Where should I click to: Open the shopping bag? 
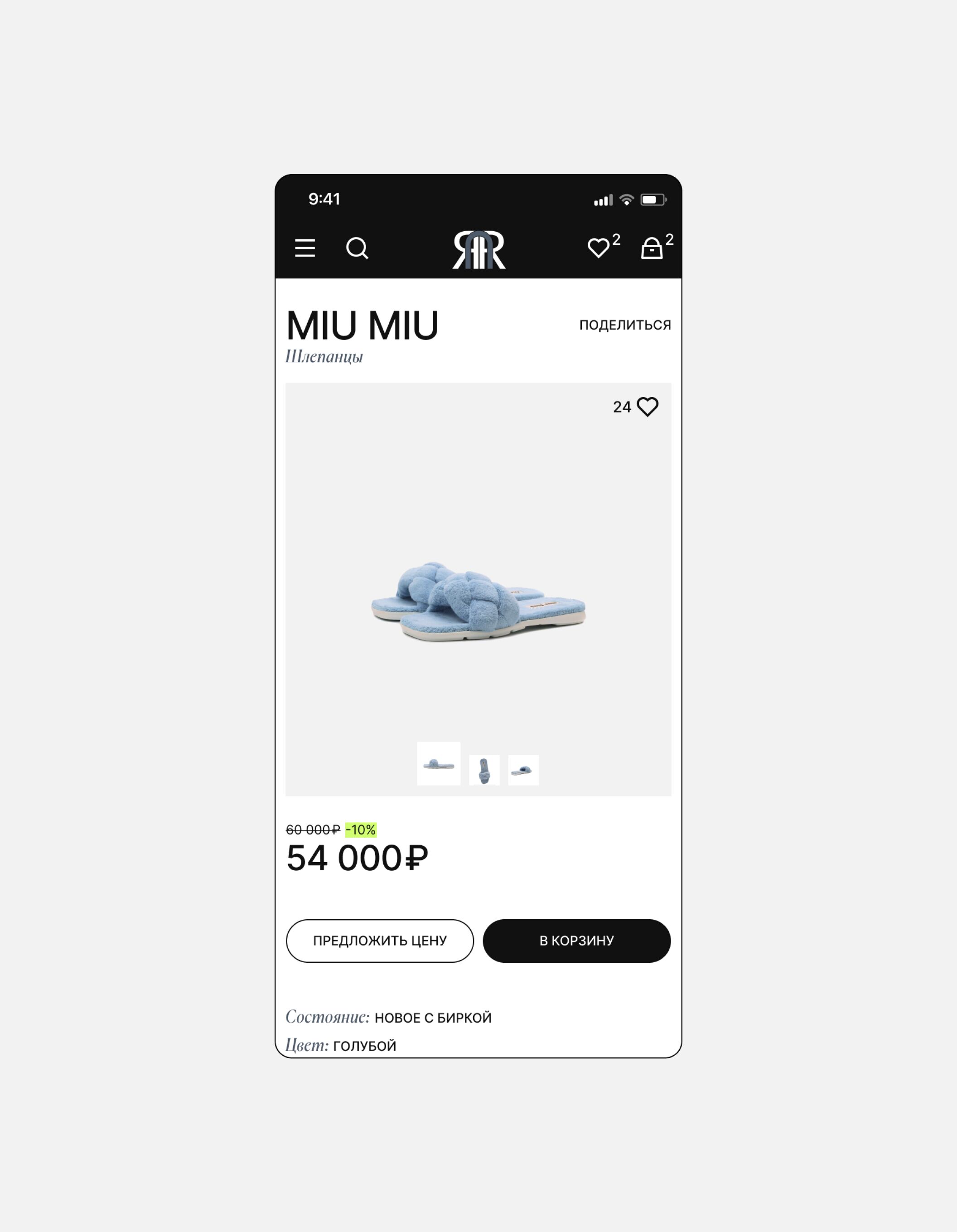tap(651, 247)
